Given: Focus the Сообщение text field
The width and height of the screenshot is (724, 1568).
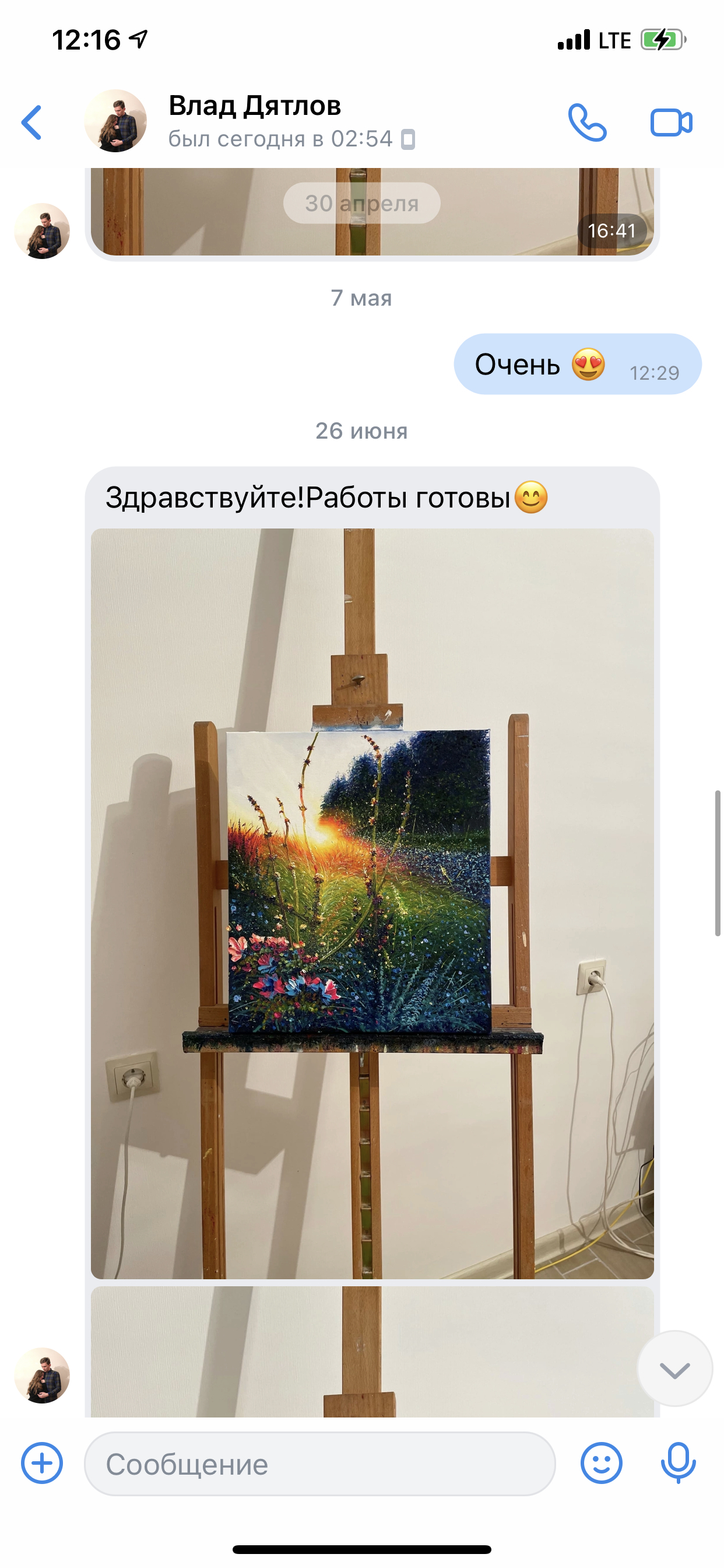Looking at the screenshot, I should [x=320, y=1464].
